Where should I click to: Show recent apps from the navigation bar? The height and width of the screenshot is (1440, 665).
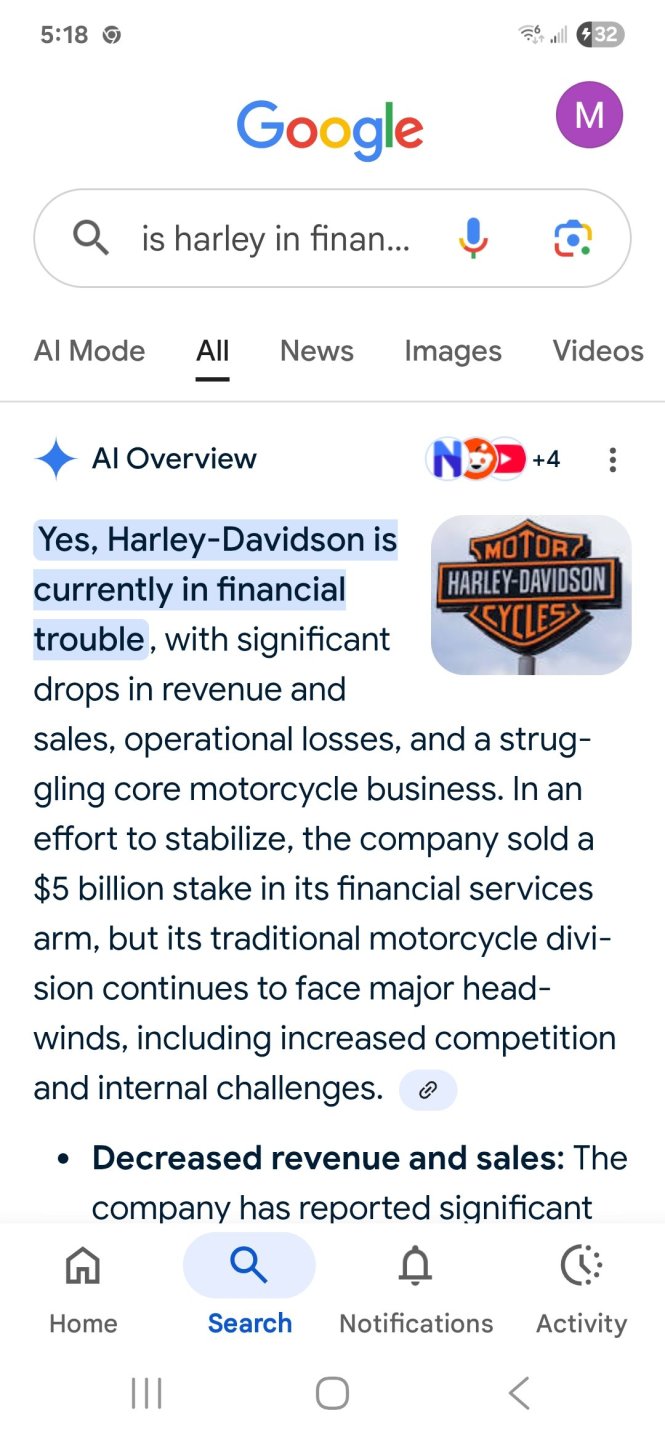pyautogui.click(x=147, y=1393)
